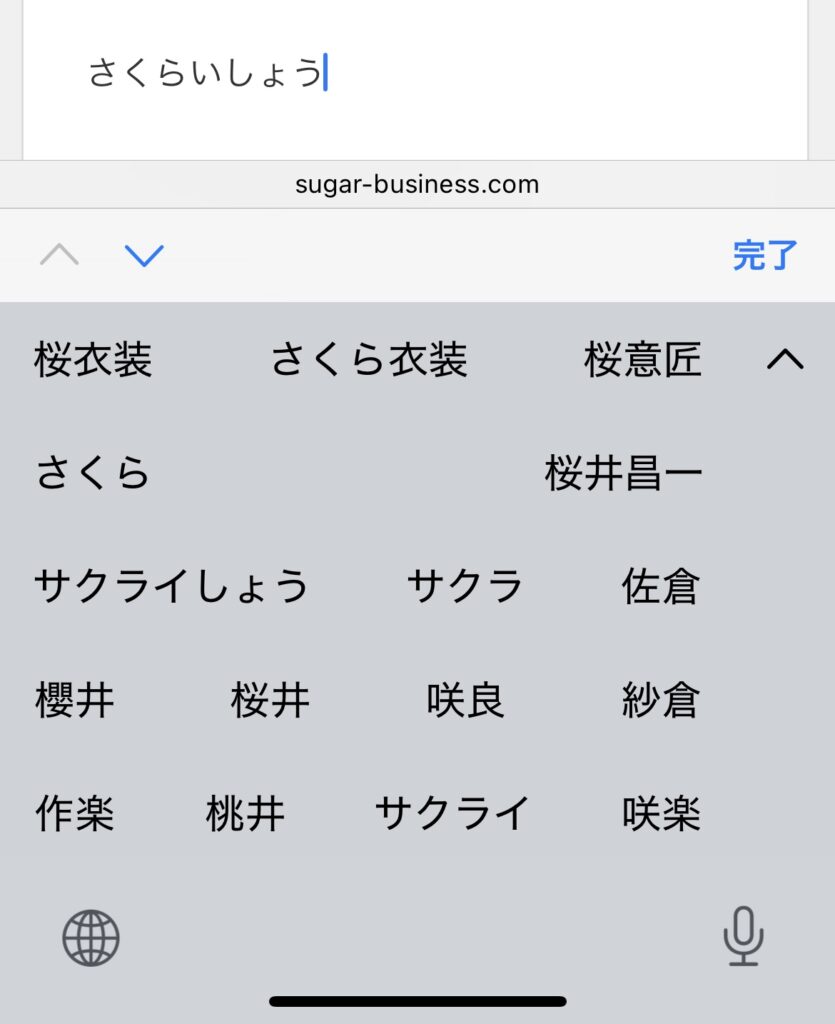
Task: Select the 桃井 suggestion
Action: [245, 814]
